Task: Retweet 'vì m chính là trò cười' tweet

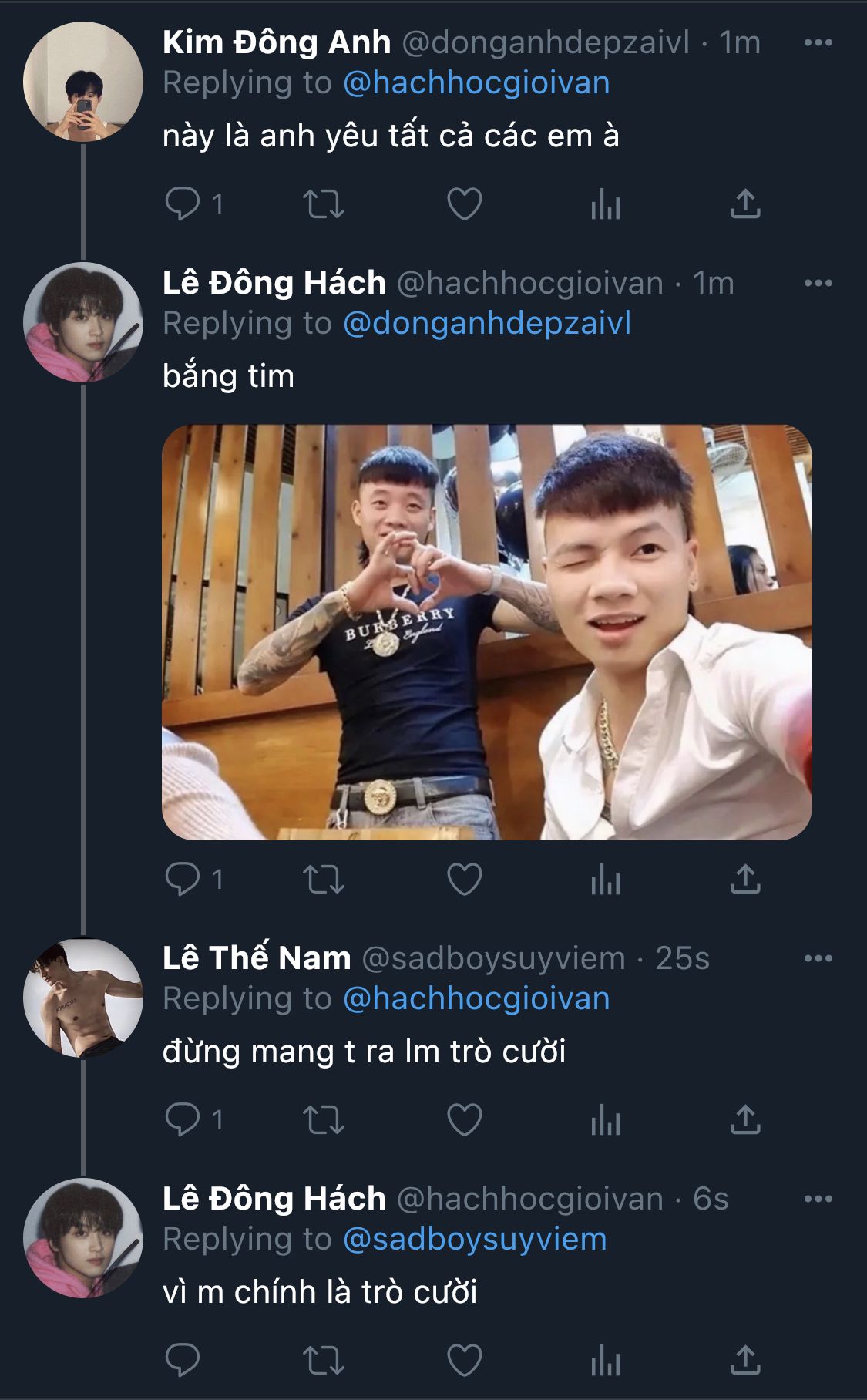Action: tap(323, 1361)
